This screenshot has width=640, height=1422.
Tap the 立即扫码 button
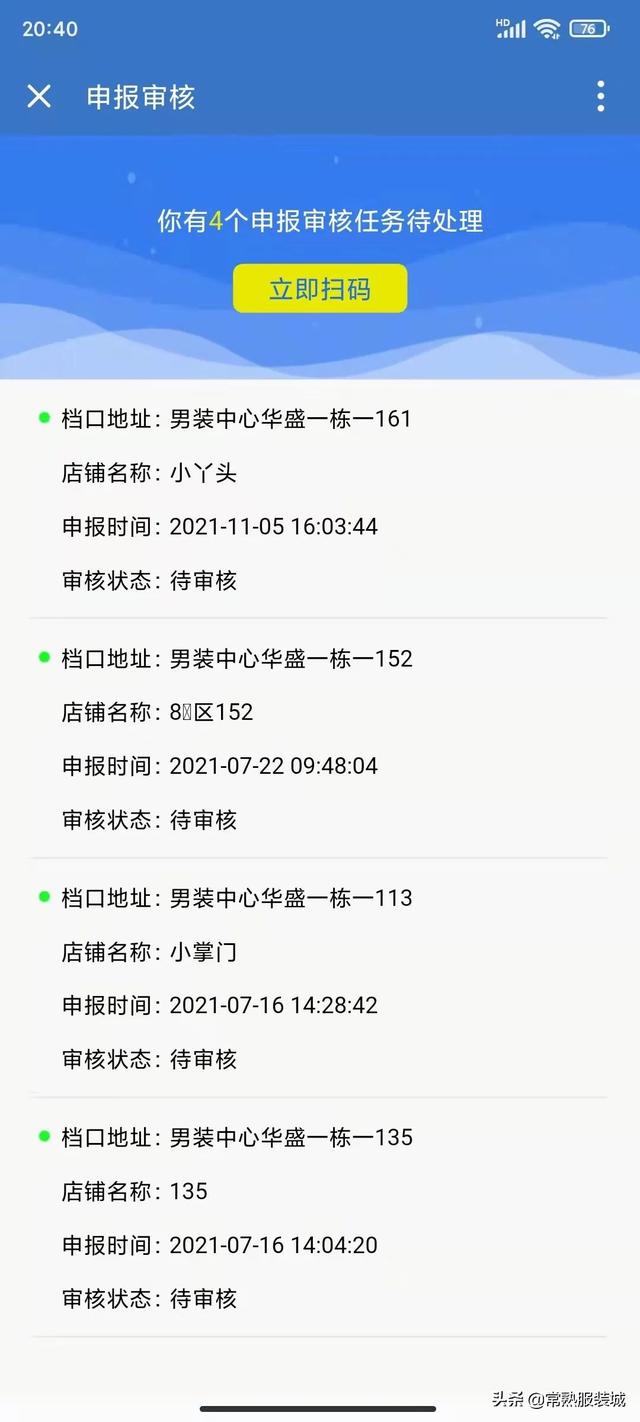point(320,289)
